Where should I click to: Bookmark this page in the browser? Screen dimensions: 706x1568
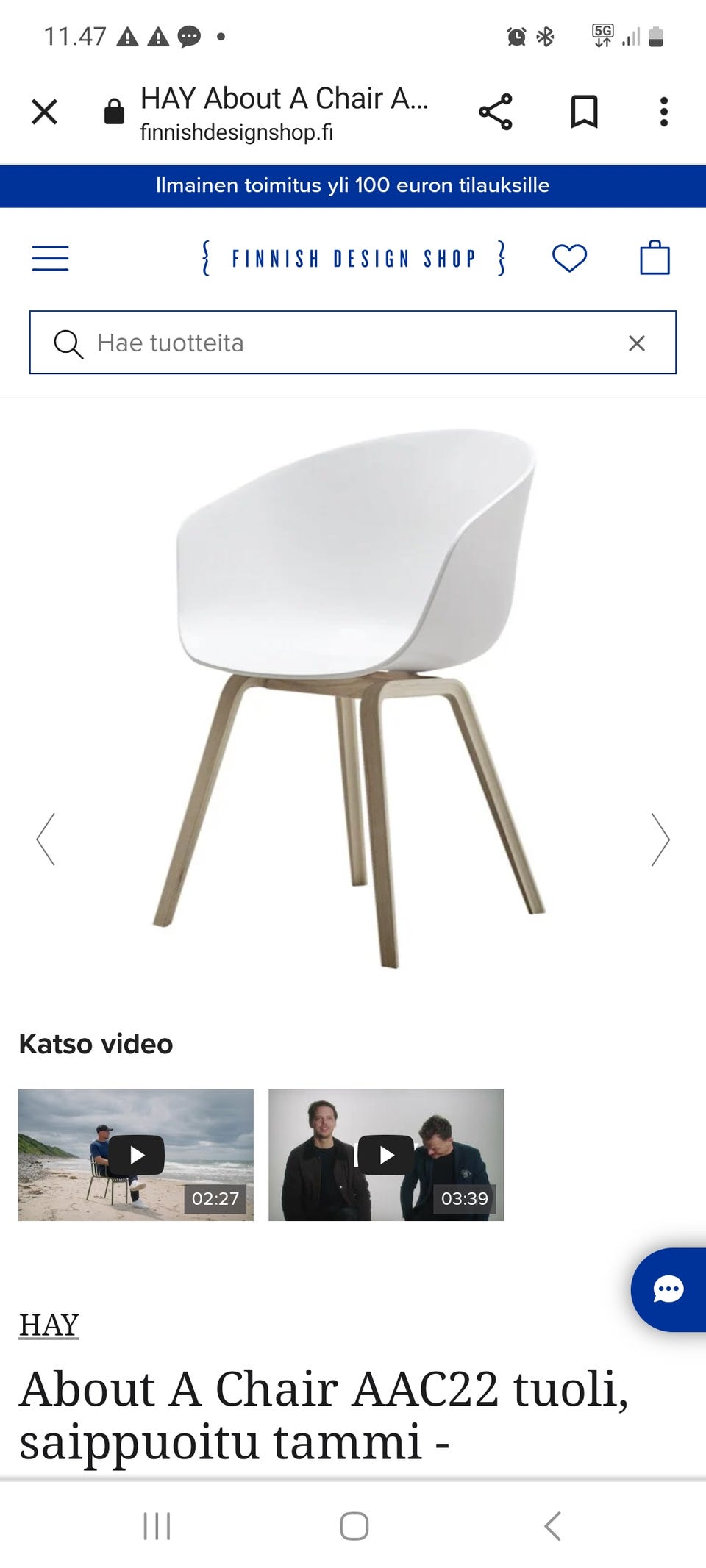(x=584, y=112)
